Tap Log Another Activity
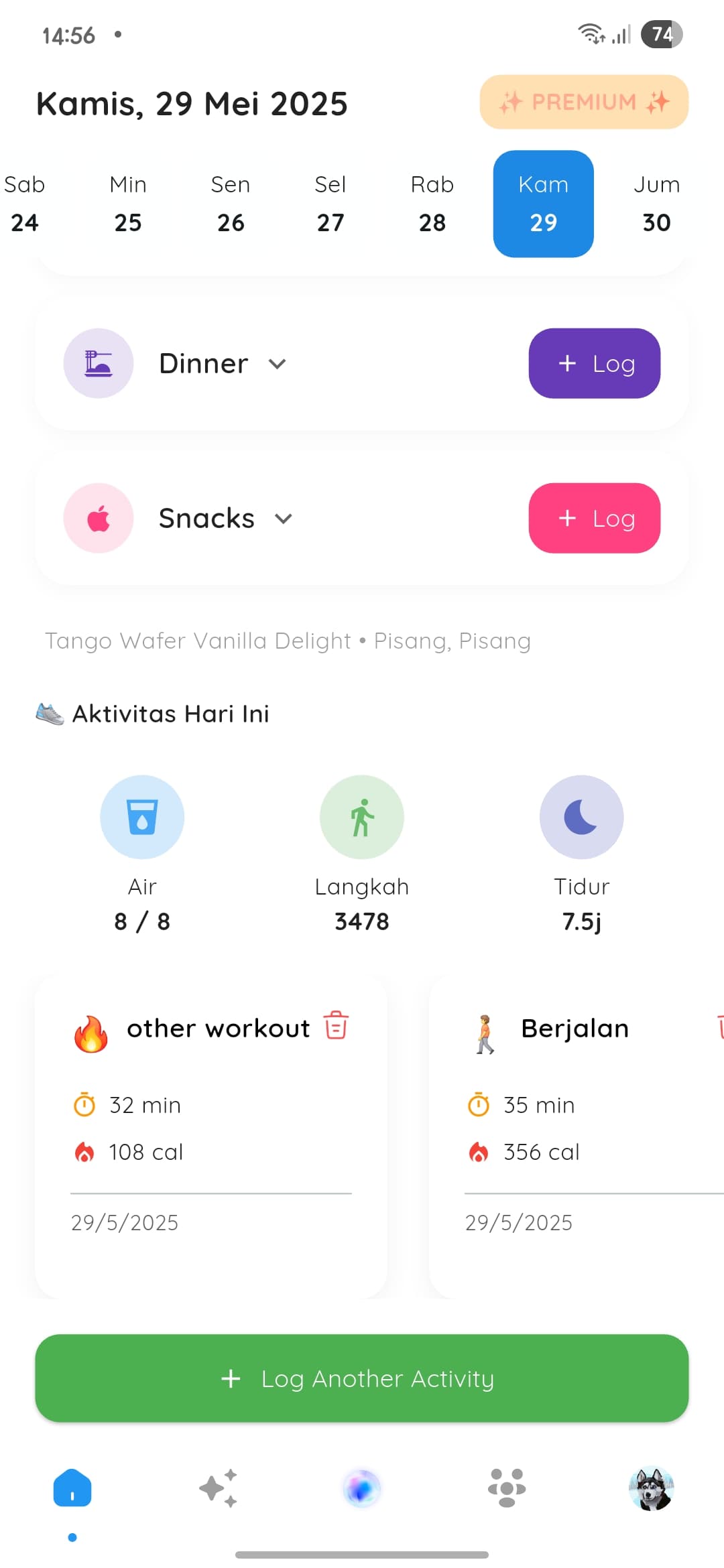 coord(362,1378)
